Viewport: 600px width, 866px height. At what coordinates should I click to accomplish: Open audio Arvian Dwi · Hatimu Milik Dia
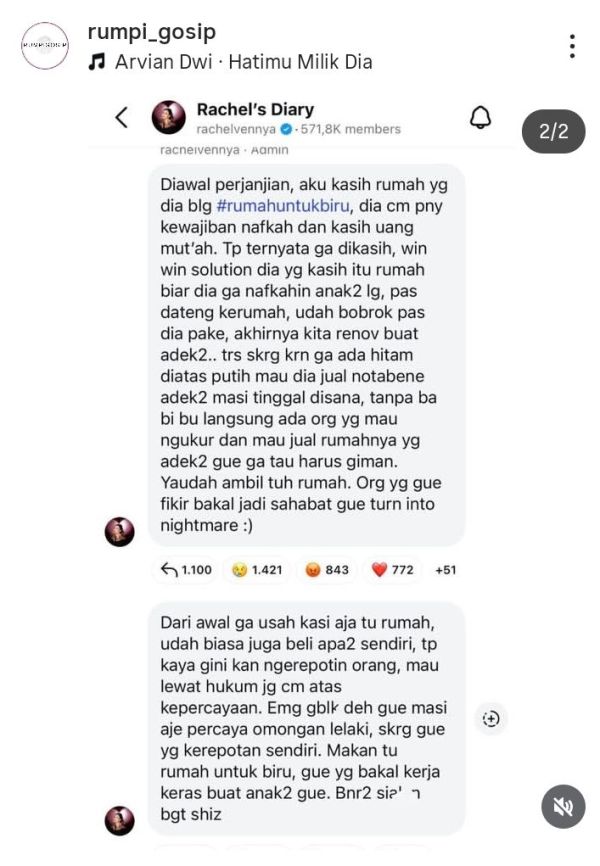(243, 62)
